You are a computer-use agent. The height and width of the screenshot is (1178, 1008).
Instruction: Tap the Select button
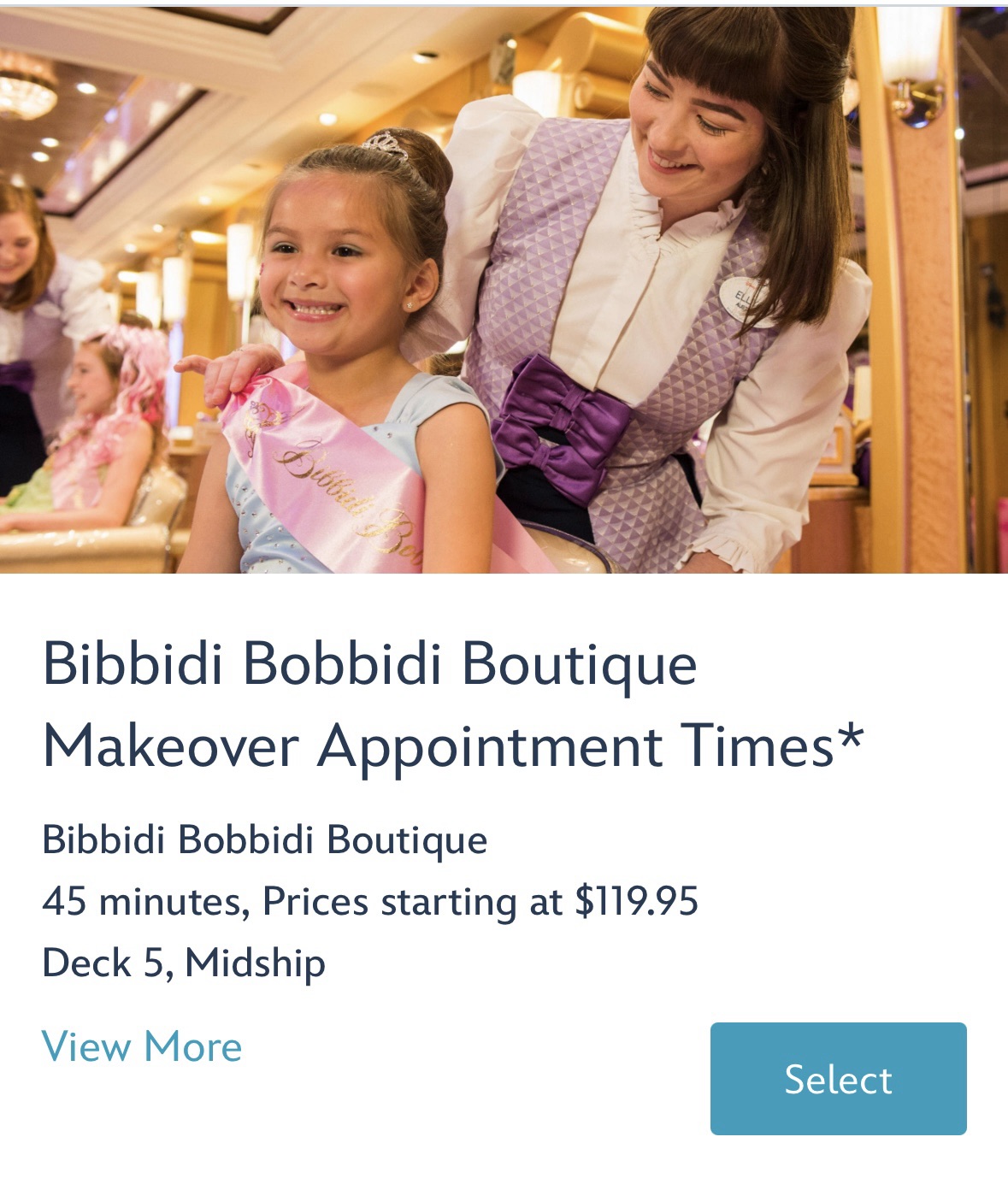pyautogui.click(x=838, y=1079)
